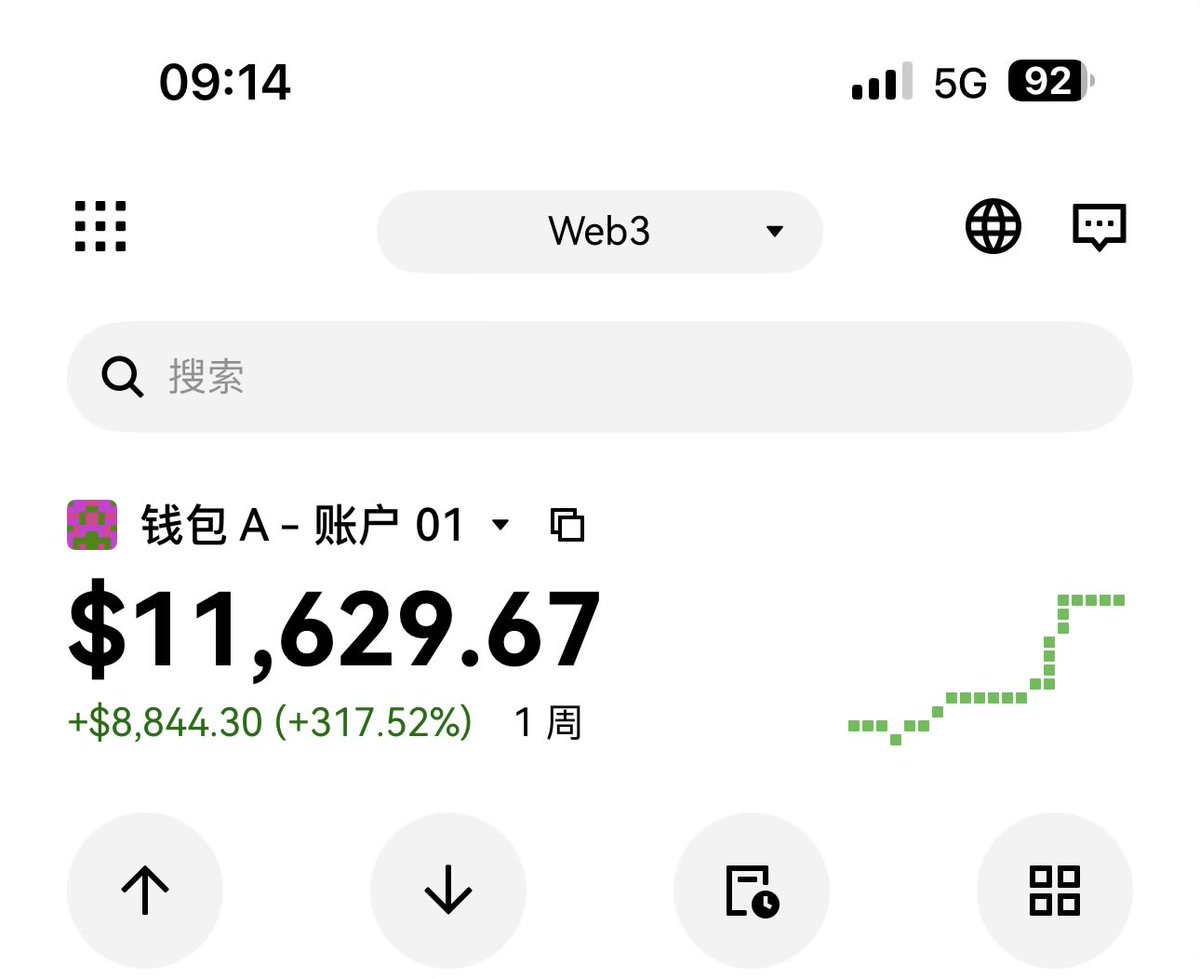Copy the wallet address icon
1200x979 pixels.
pos(568,525)
